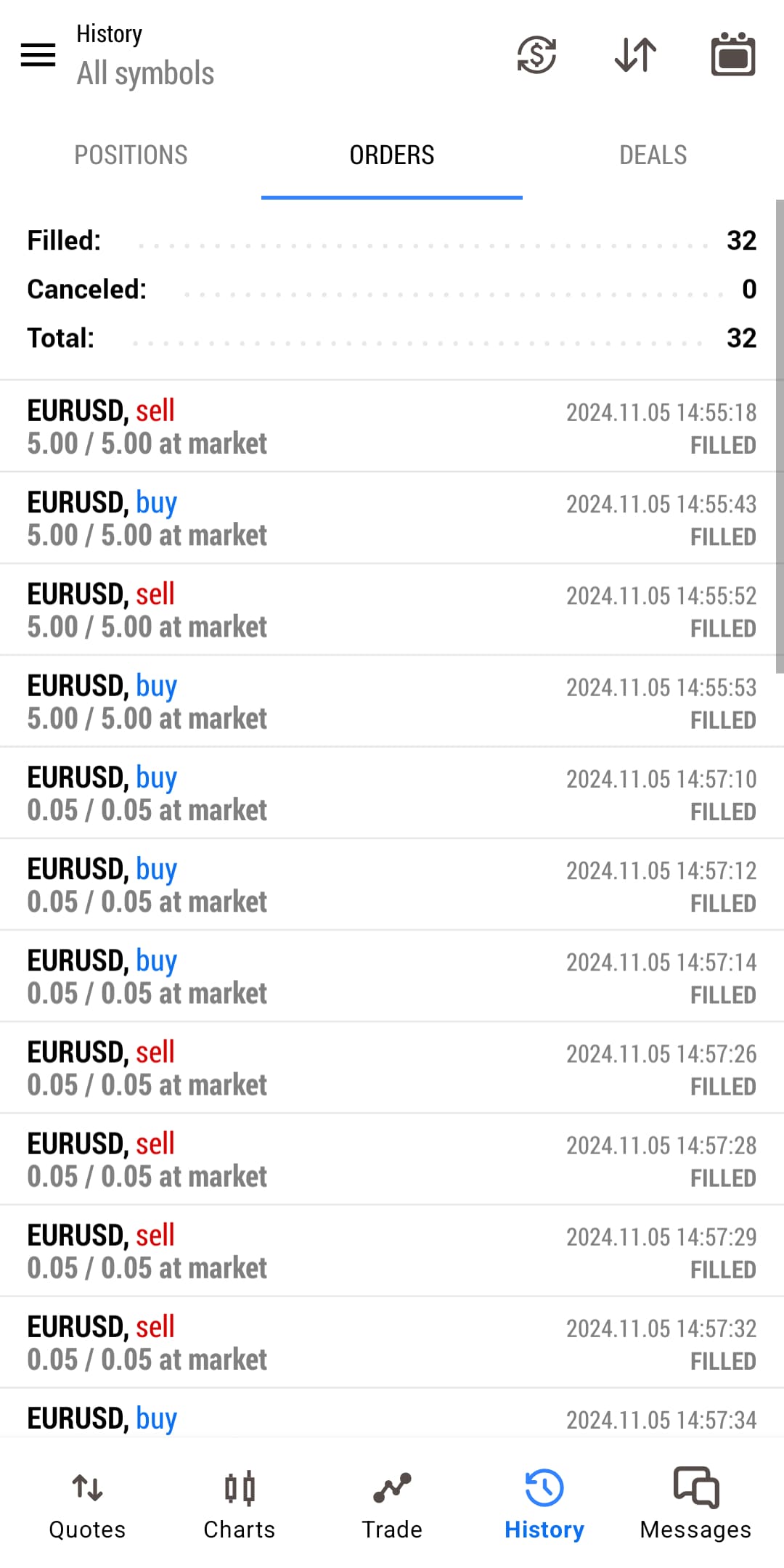Screen dimensions: 784x1568
Task: Select the Orders tab
Action: tap(392, 155)
